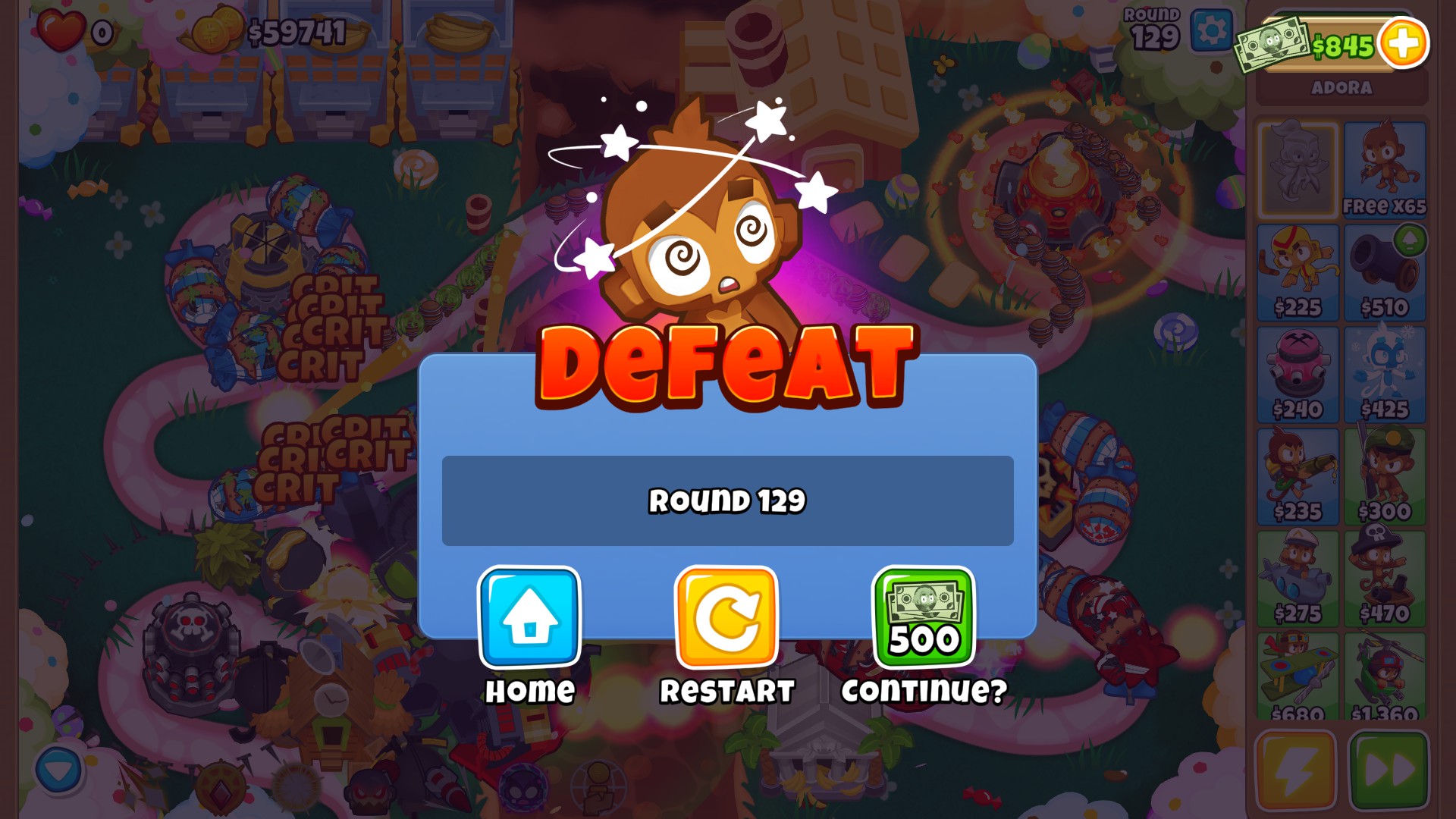The height and width of the screenshot is (819, 1456).
Task: Return to the Home menu
Action: (529, 618)
